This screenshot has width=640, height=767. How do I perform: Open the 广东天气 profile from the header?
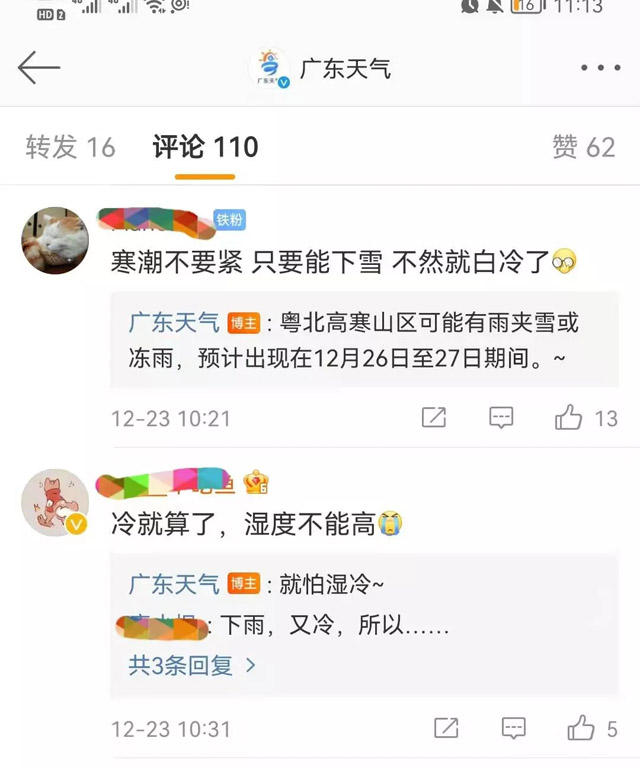[x=321, y=68]
